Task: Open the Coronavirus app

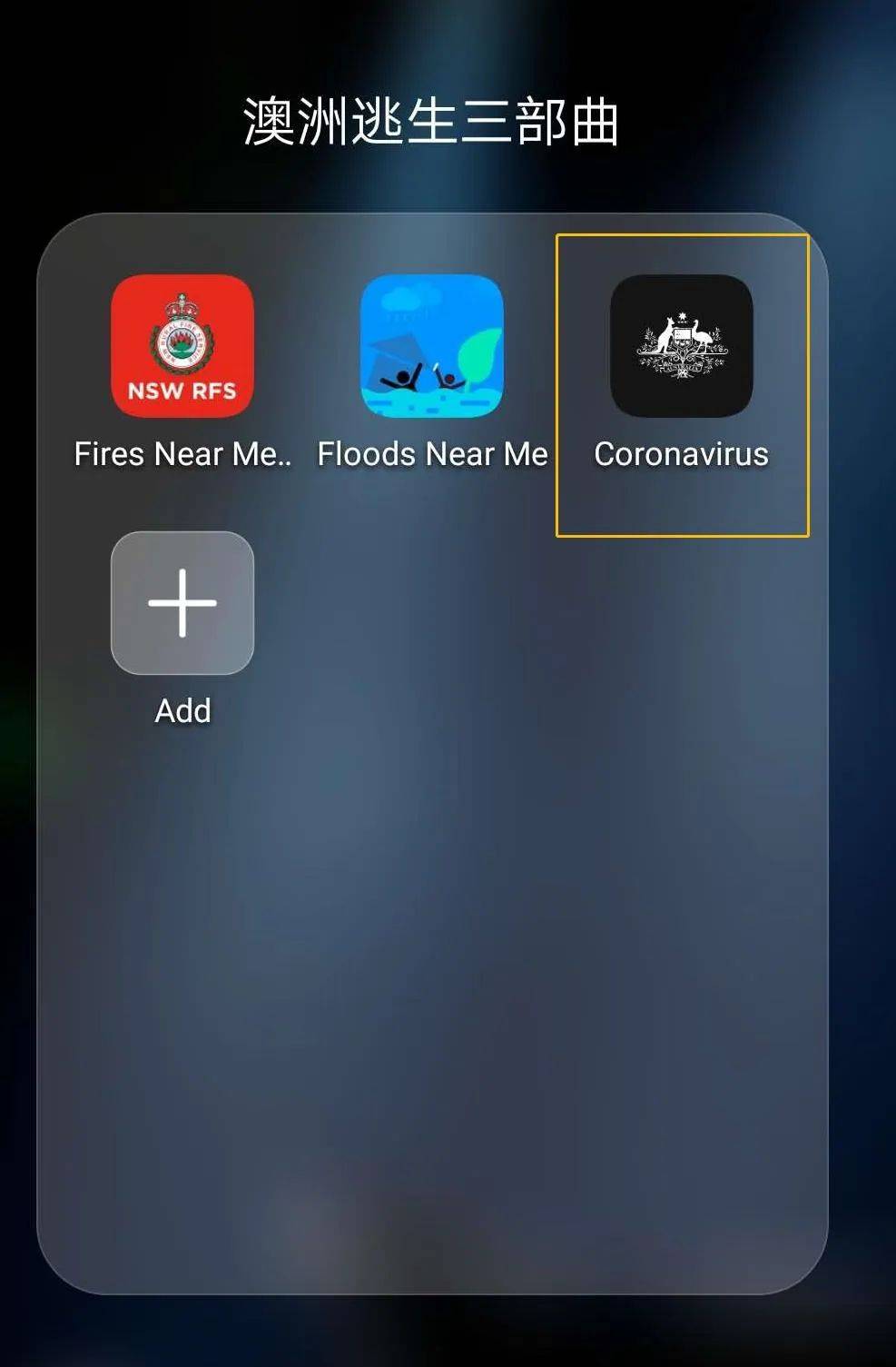Action: point(681,346)
